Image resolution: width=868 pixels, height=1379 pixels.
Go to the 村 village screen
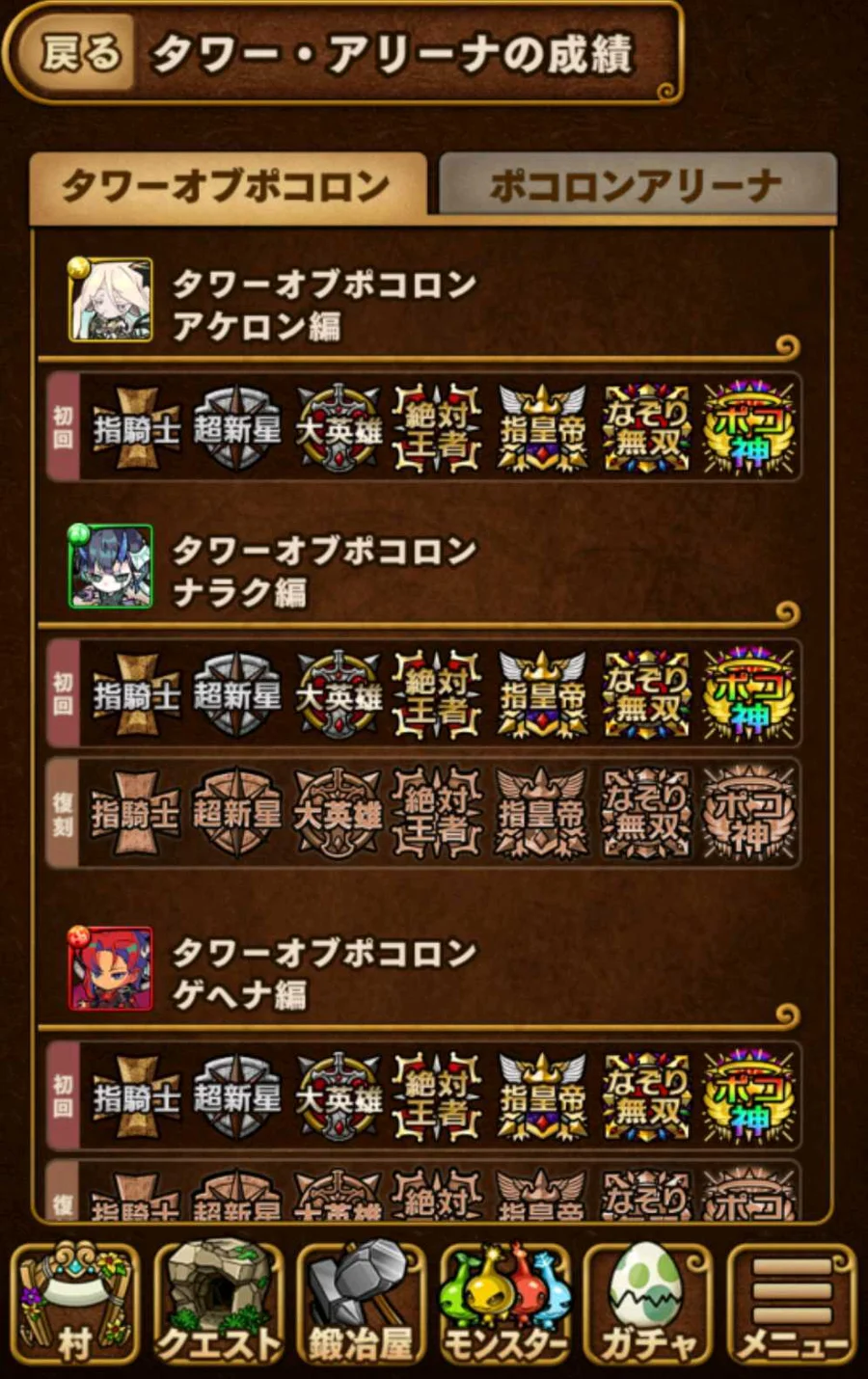click(x=74, y=1304)
